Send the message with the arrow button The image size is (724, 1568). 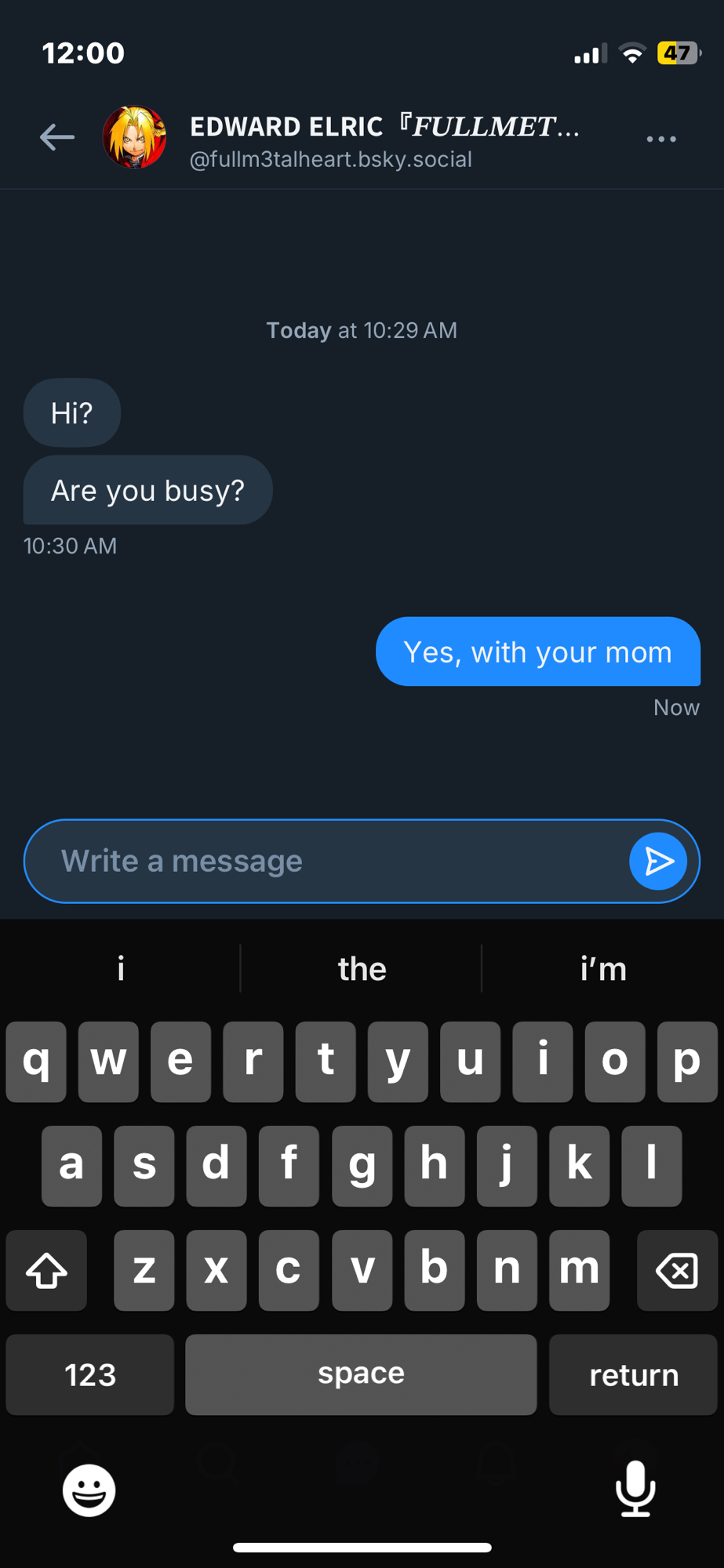pyautogui.click(x=658, y=861)
